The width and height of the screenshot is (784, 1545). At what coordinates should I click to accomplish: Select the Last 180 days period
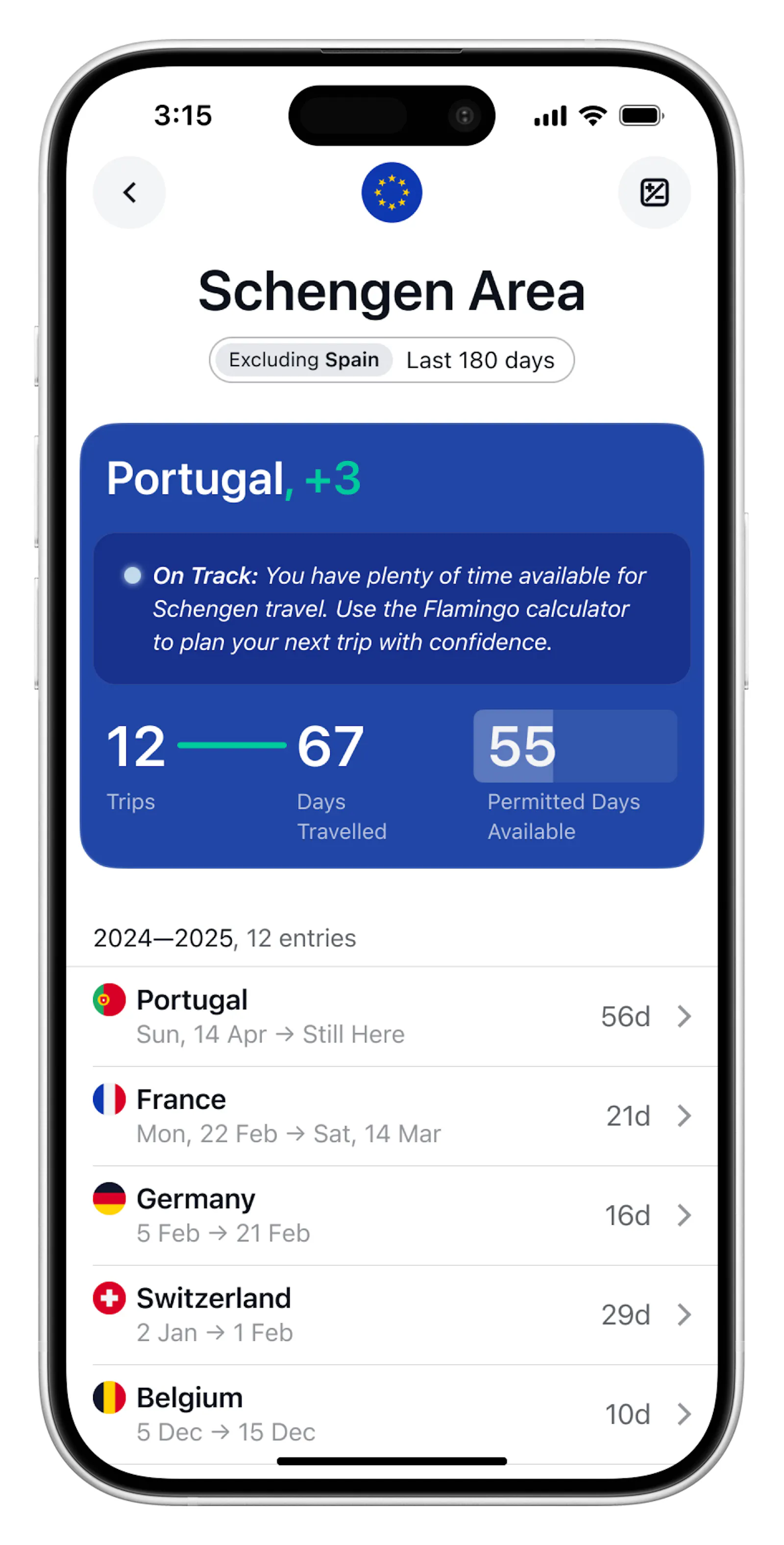coord(481,360)
